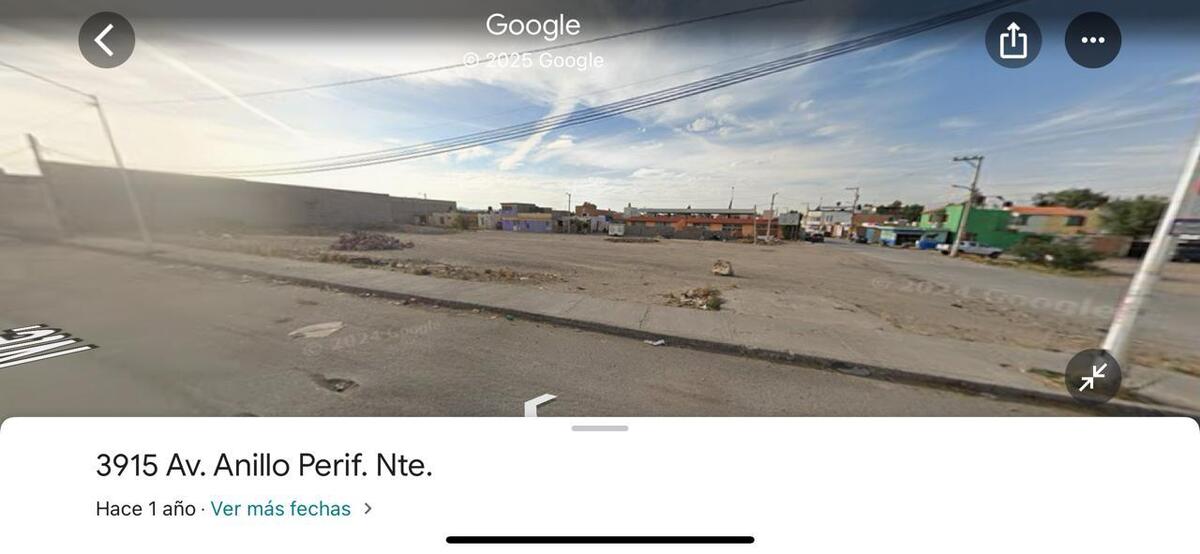Tap the bottom sheet drag handle
This screenshot has height=554, width=1200.
coord(600,428)
